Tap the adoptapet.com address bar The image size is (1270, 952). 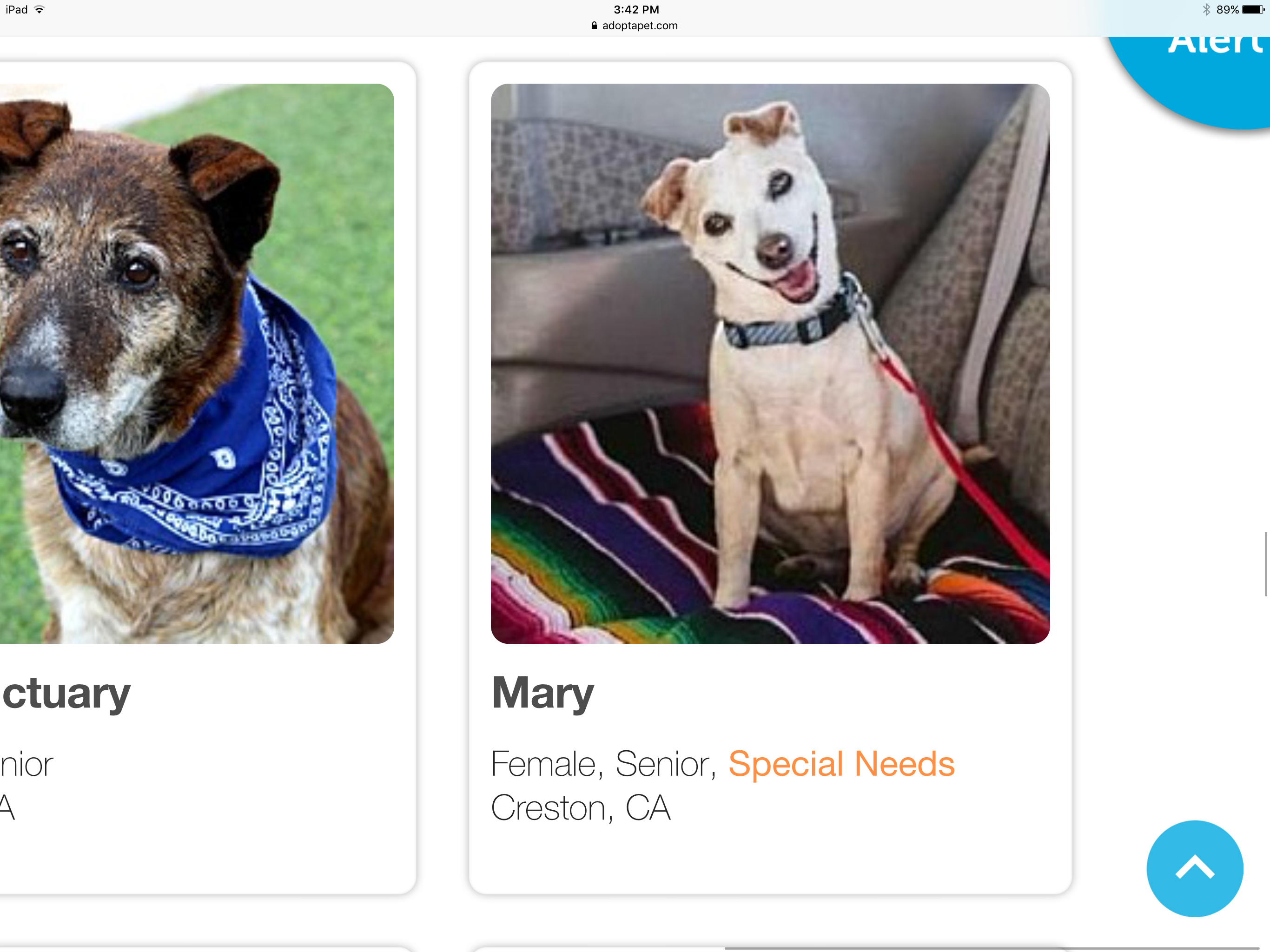click(x=635, y=25)
